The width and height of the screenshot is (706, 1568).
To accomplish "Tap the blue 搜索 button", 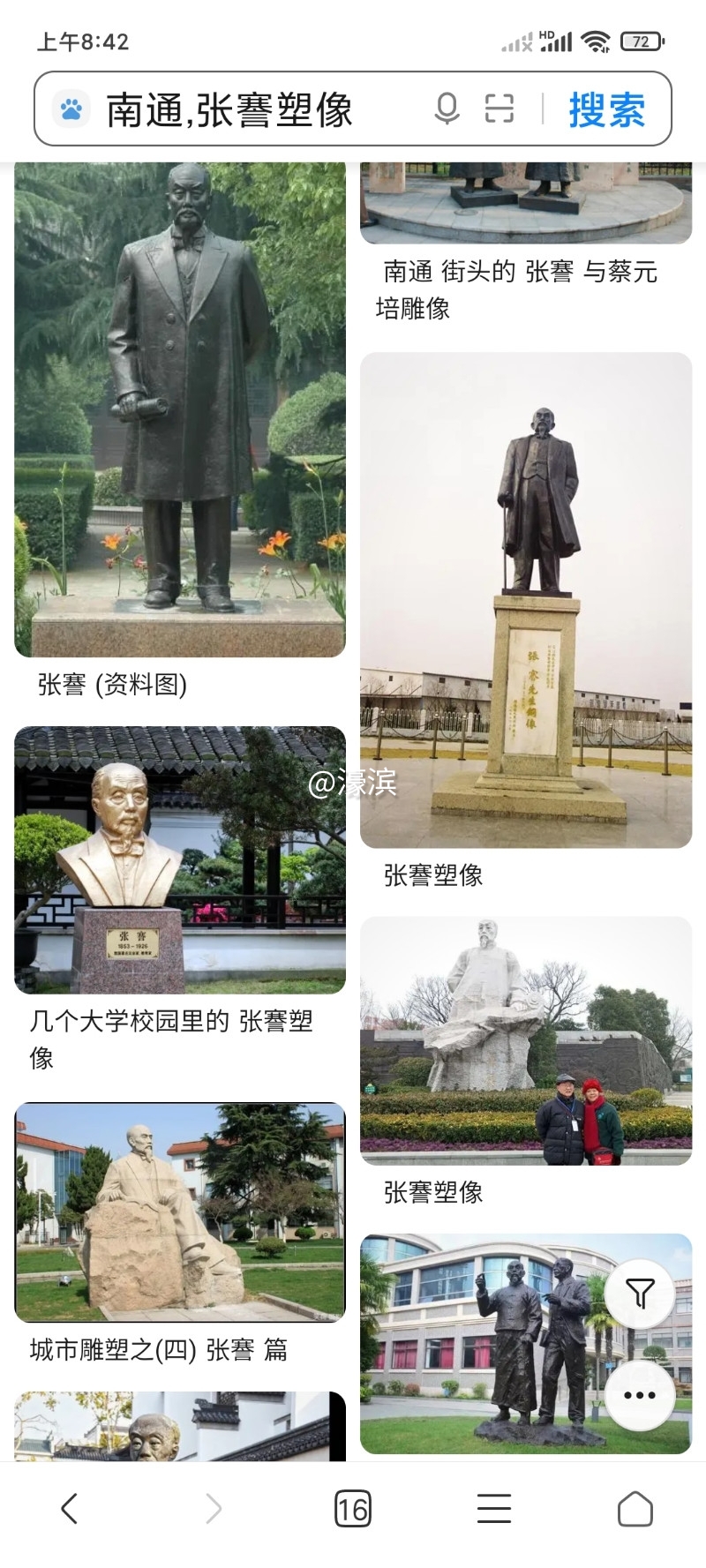I will point(606,110).
